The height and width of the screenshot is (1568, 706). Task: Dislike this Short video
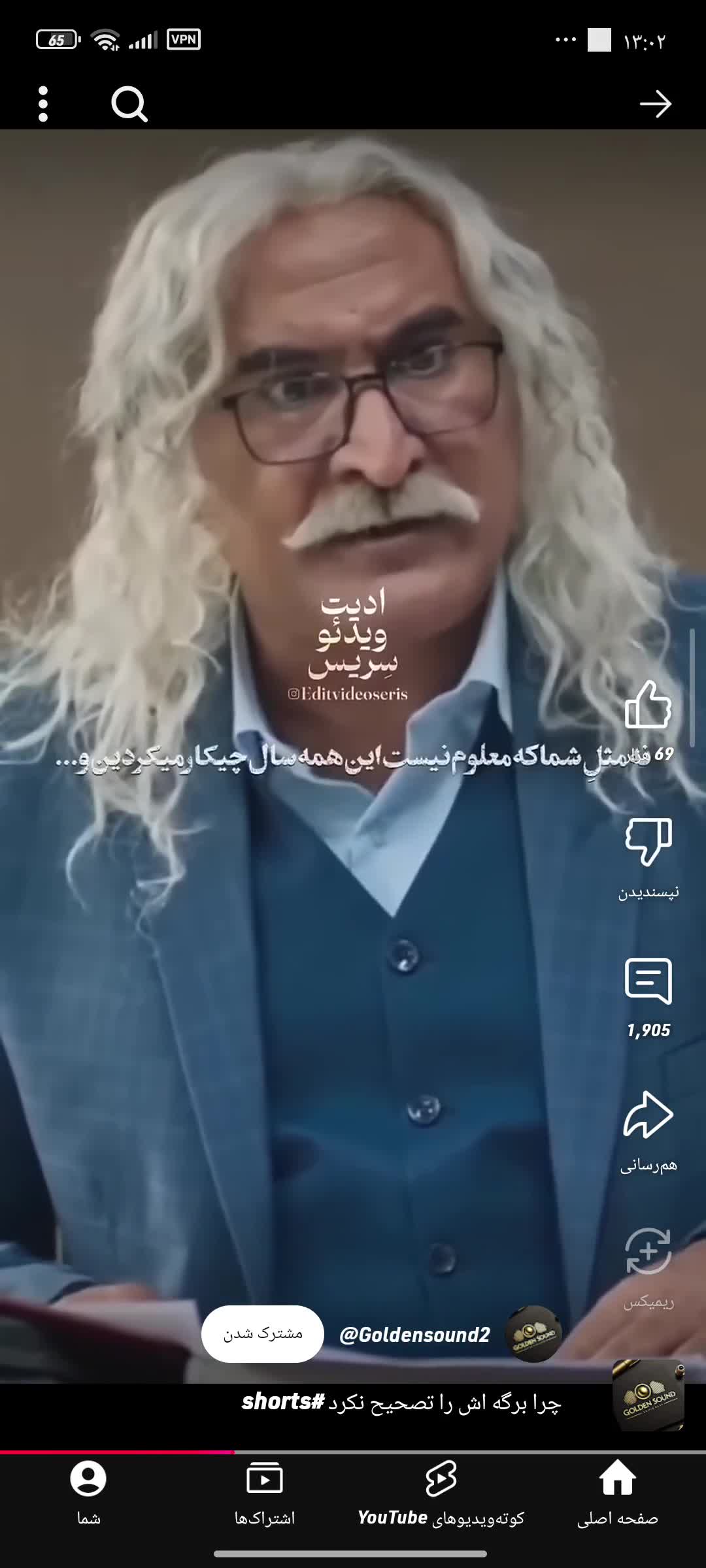click(648, 842)
